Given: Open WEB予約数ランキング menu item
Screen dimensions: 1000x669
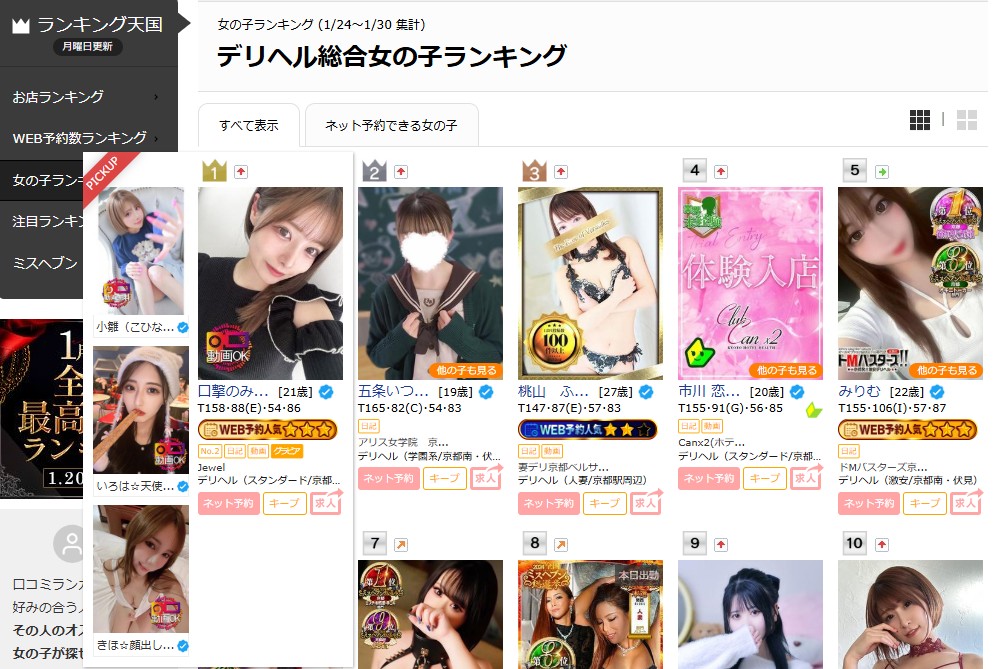Looking at the screenshot, I should [80, 138].
